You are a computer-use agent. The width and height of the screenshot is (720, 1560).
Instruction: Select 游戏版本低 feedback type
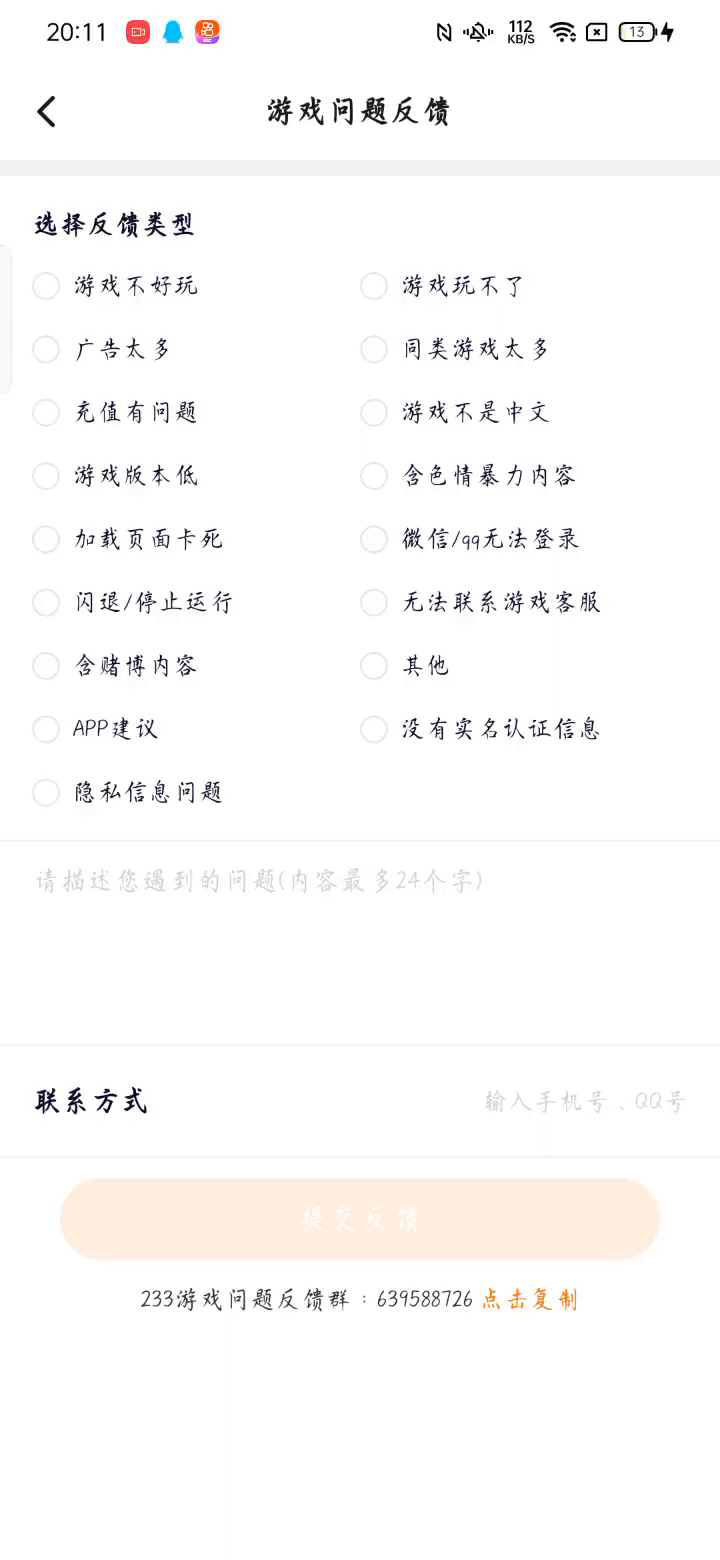tap(46, 476)
